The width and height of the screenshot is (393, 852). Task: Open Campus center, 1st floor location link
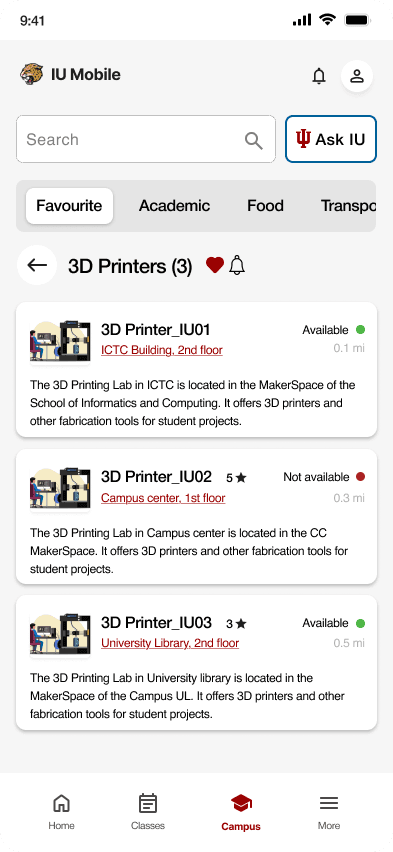[x=163, y=498]
